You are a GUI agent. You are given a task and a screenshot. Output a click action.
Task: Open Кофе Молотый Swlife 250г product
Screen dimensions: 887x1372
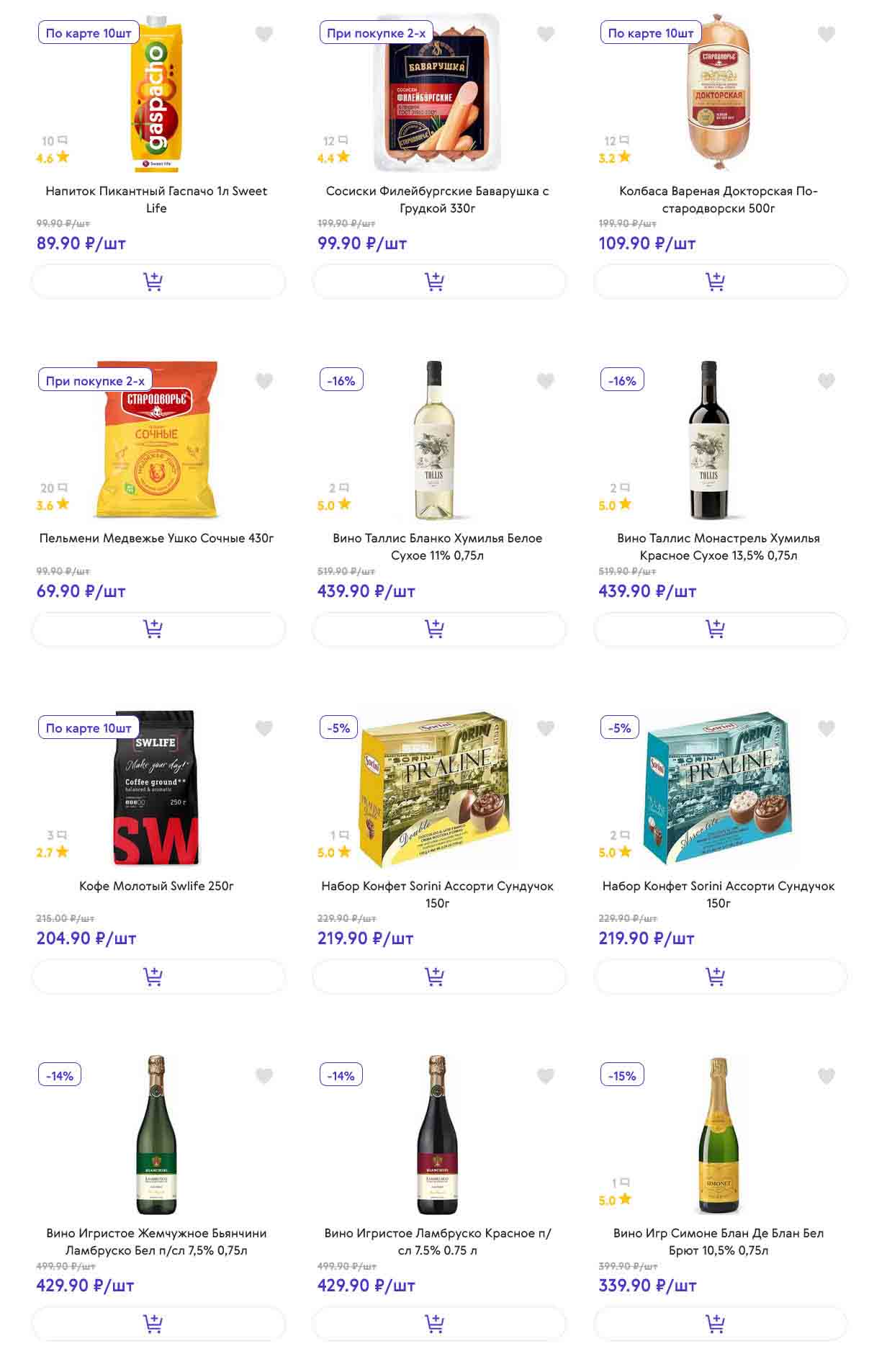pos(156,886)
